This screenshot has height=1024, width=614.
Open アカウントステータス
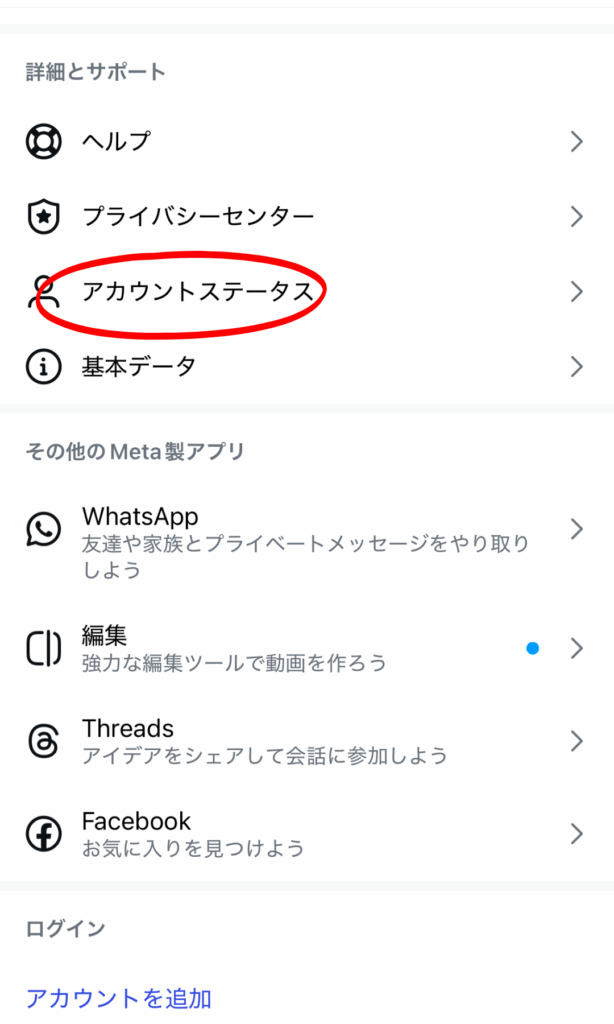click(x=307, y=291)
